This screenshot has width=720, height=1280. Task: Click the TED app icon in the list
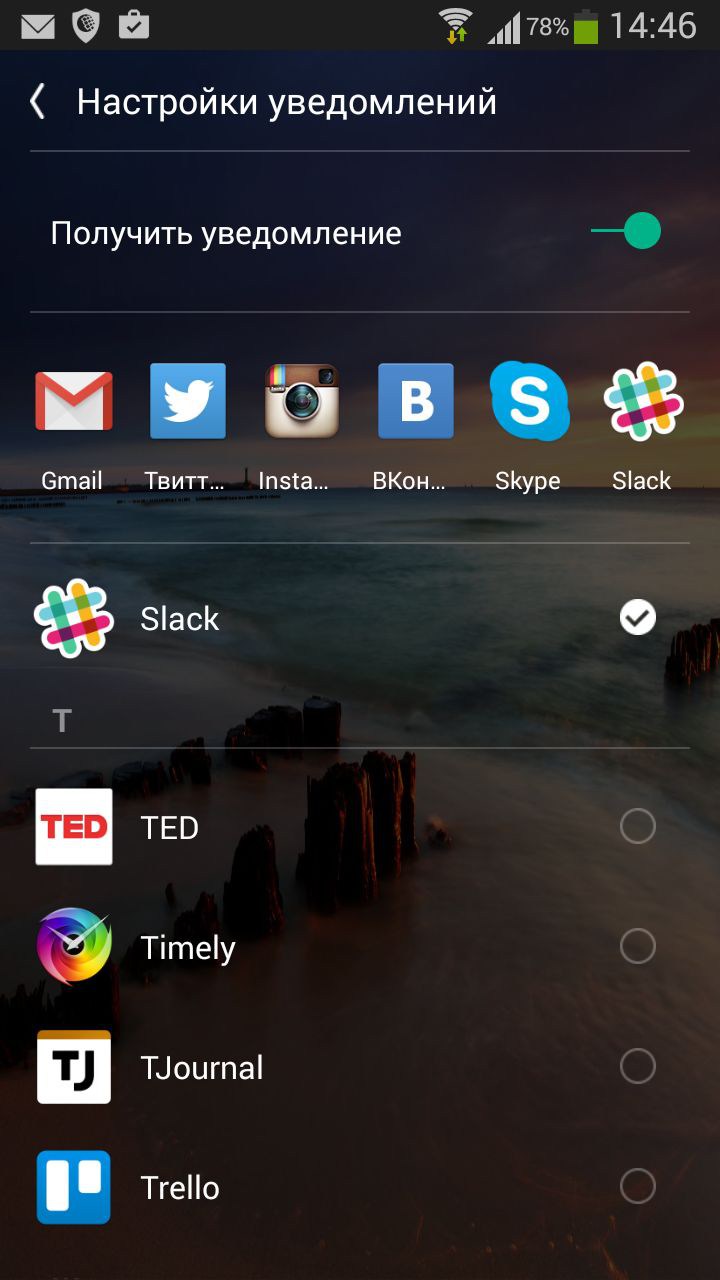pos(73,826)
